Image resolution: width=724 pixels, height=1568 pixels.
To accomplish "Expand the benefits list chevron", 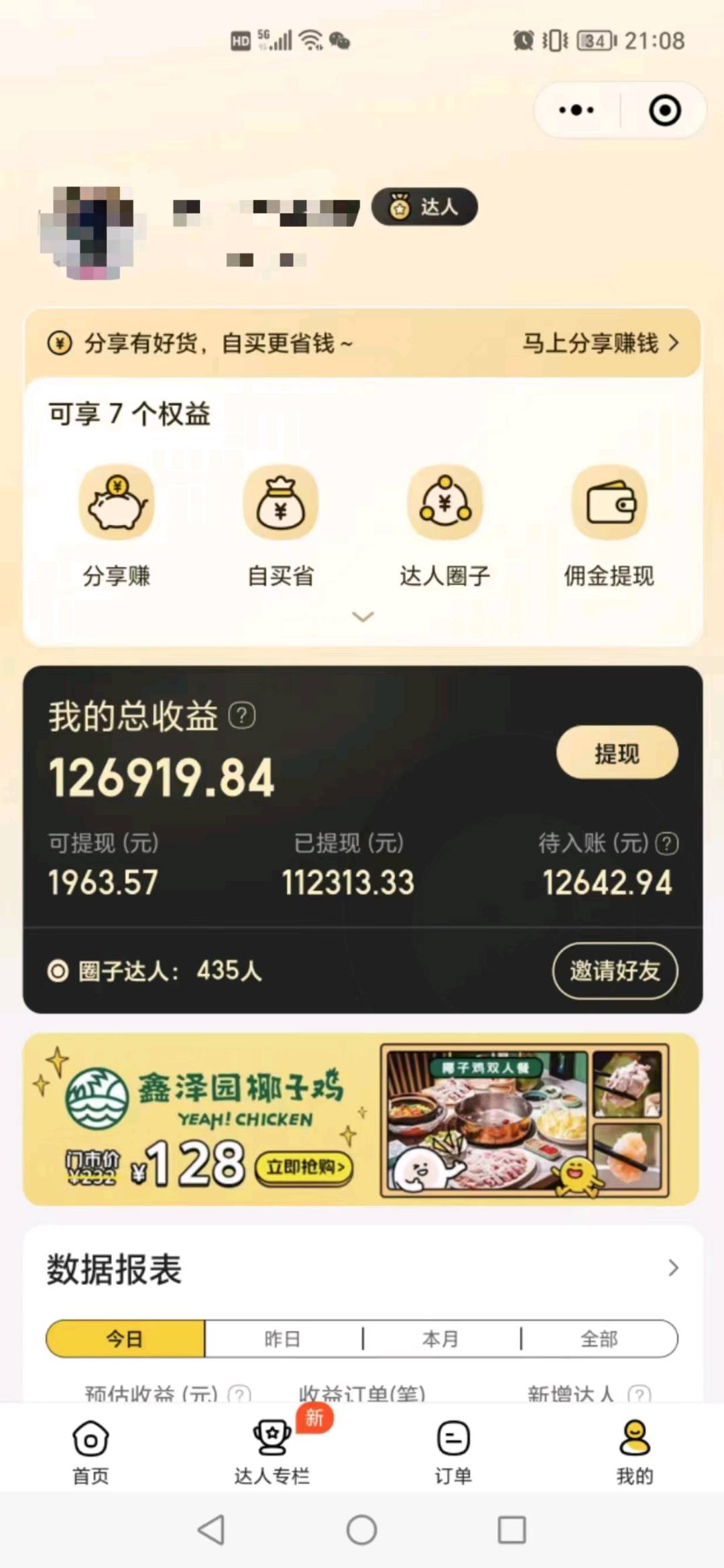I will tap(363, 617).
